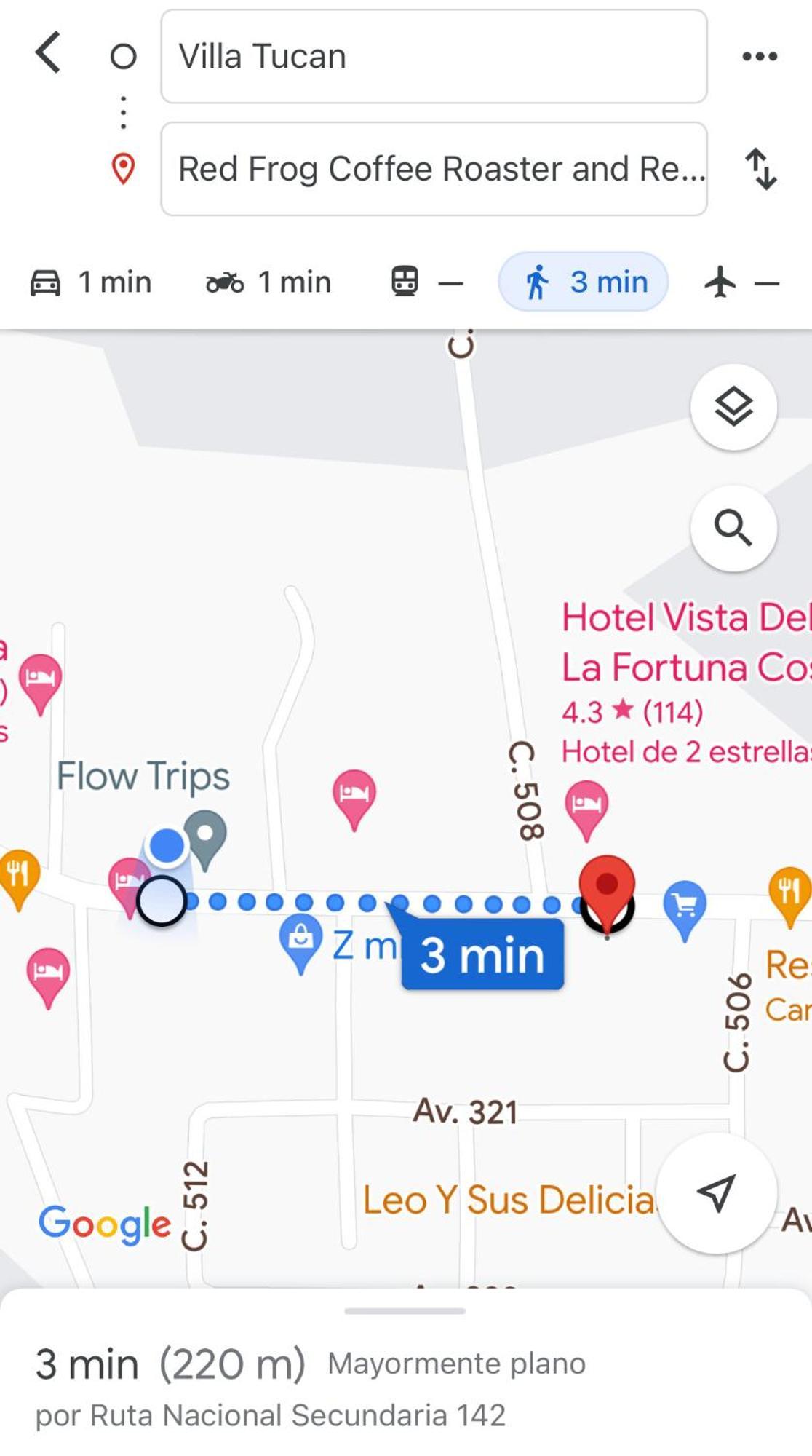Switch to flight mode
The height and width of the screenshot is (1456, 812).
(741, 282)
